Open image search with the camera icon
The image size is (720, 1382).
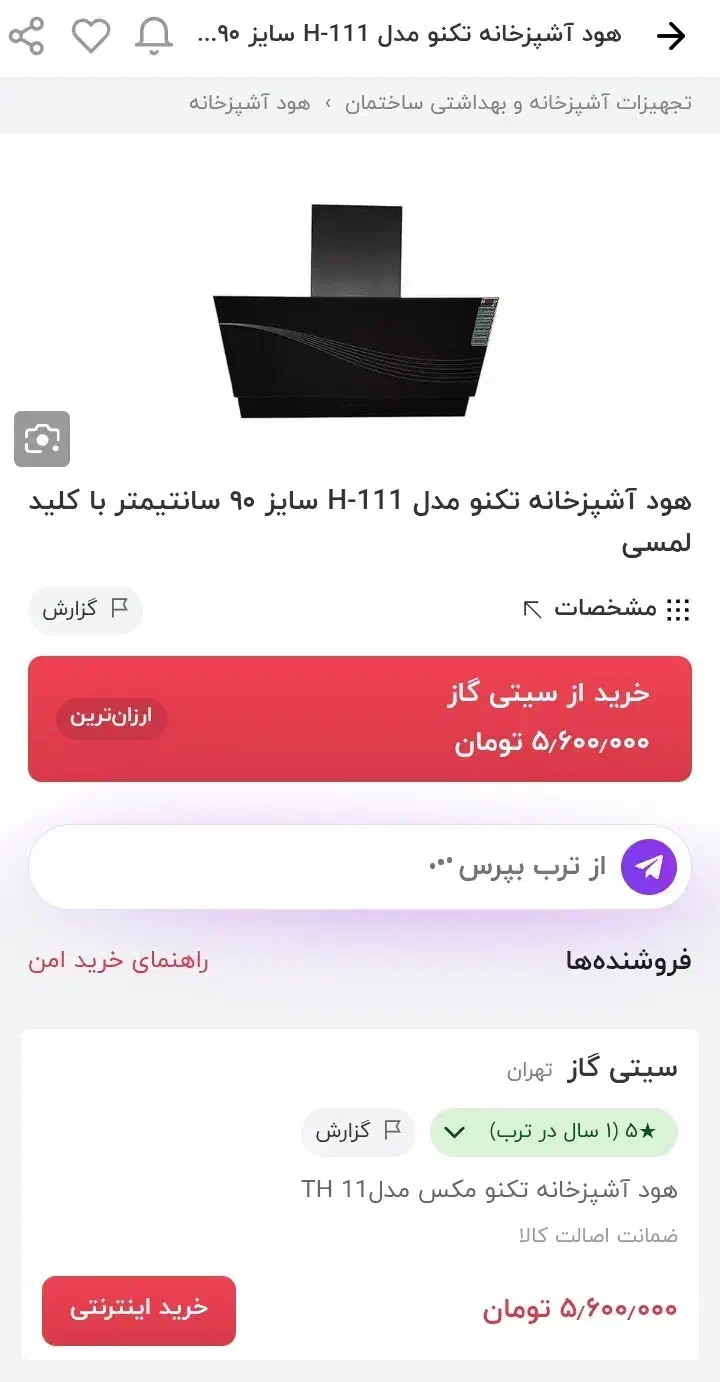(x=42, y=439)
